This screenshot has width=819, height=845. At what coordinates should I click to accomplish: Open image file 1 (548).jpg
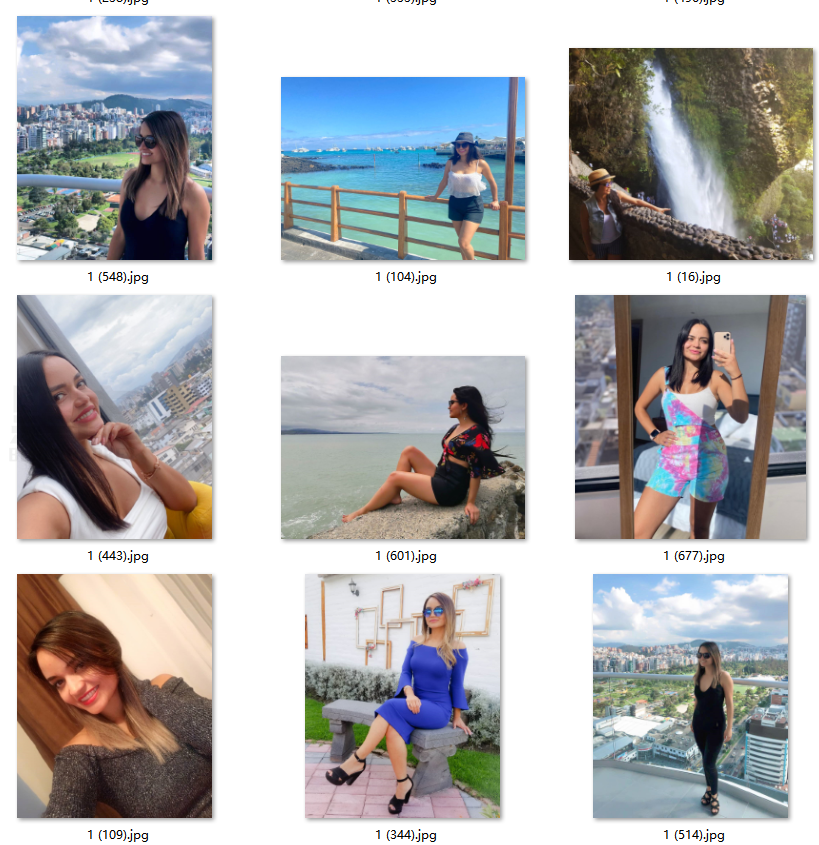114,138
